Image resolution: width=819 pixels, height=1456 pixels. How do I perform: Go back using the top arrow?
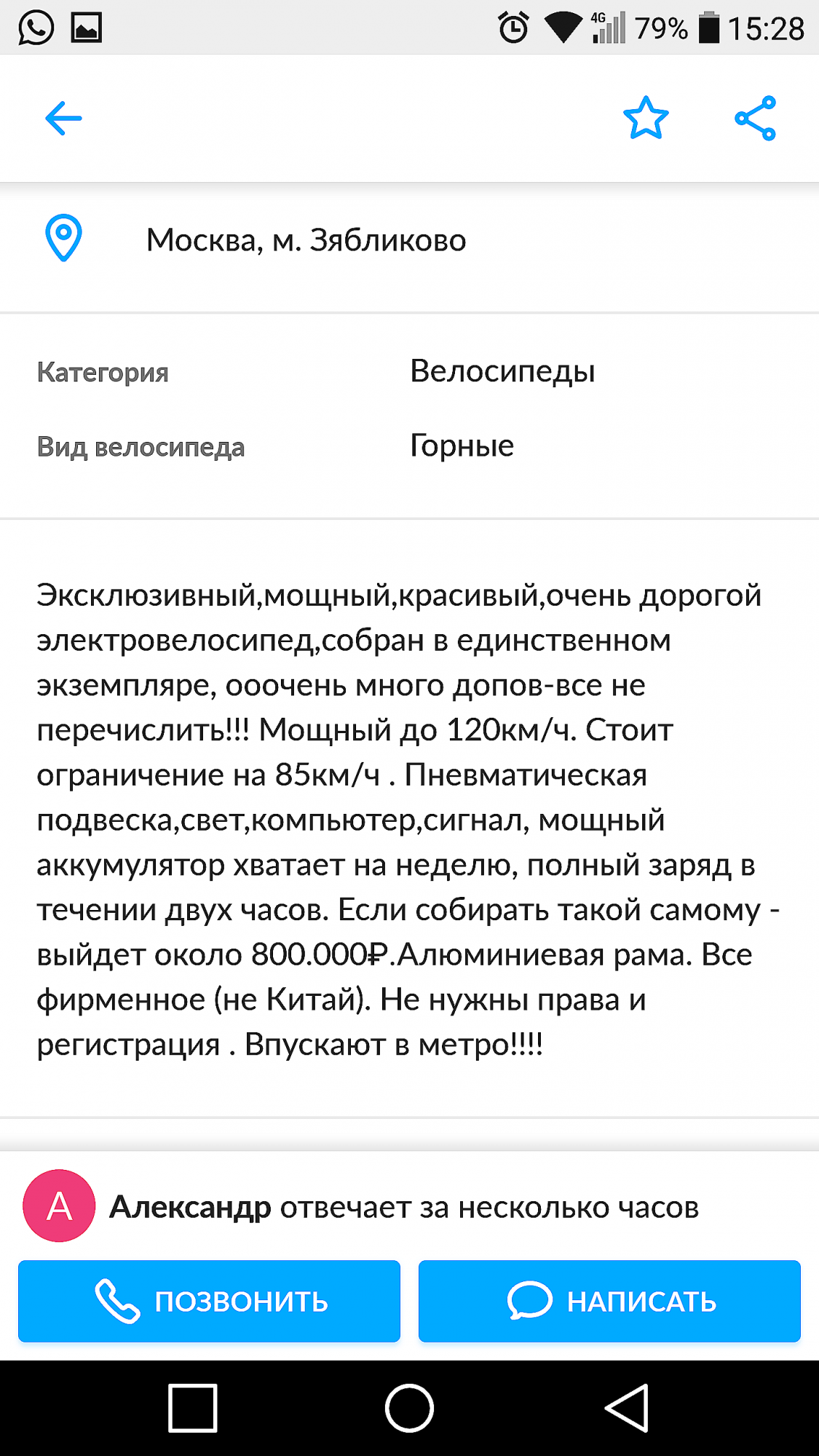pyautogui.click(x=63, y=119)
